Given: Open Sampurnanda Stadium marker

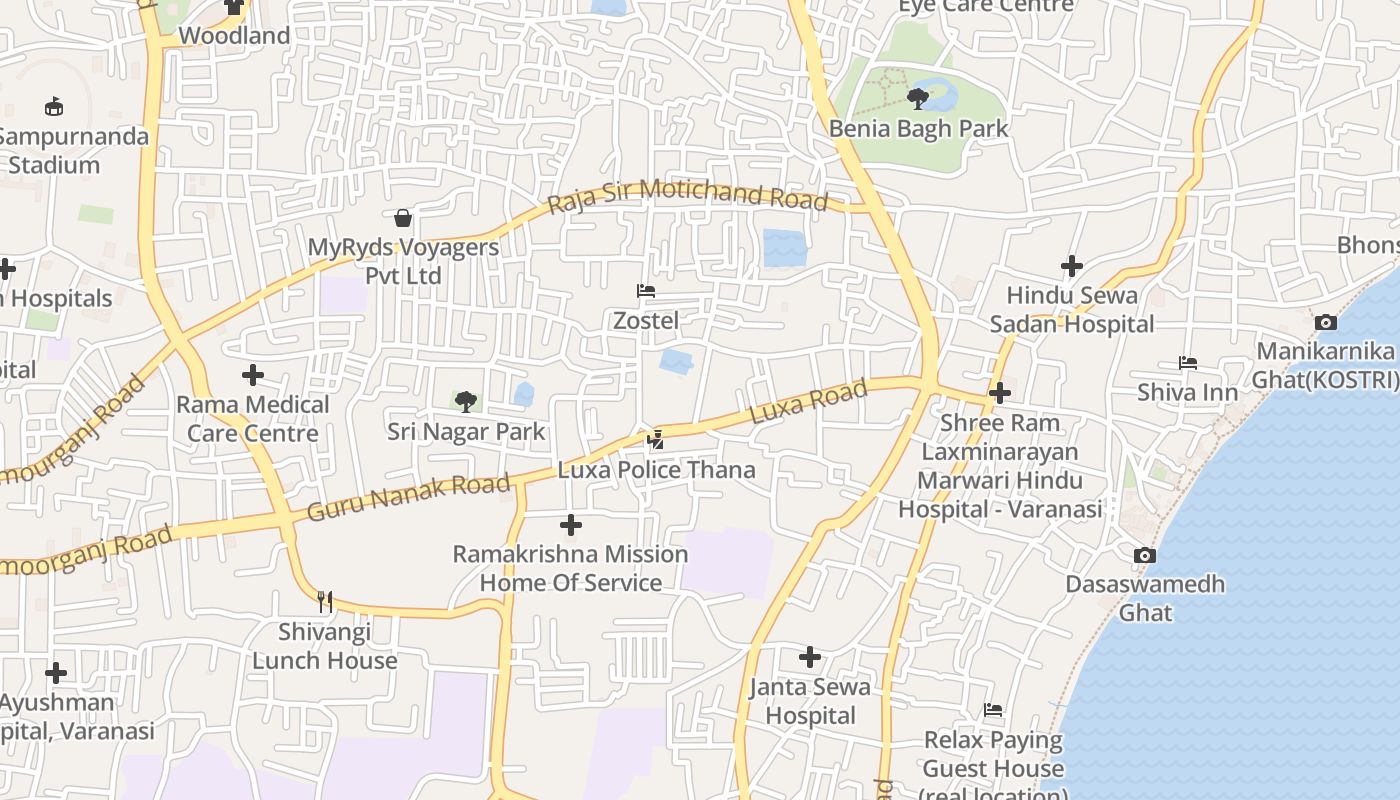Looking at the screenshot, I should (x=54, y=106).
